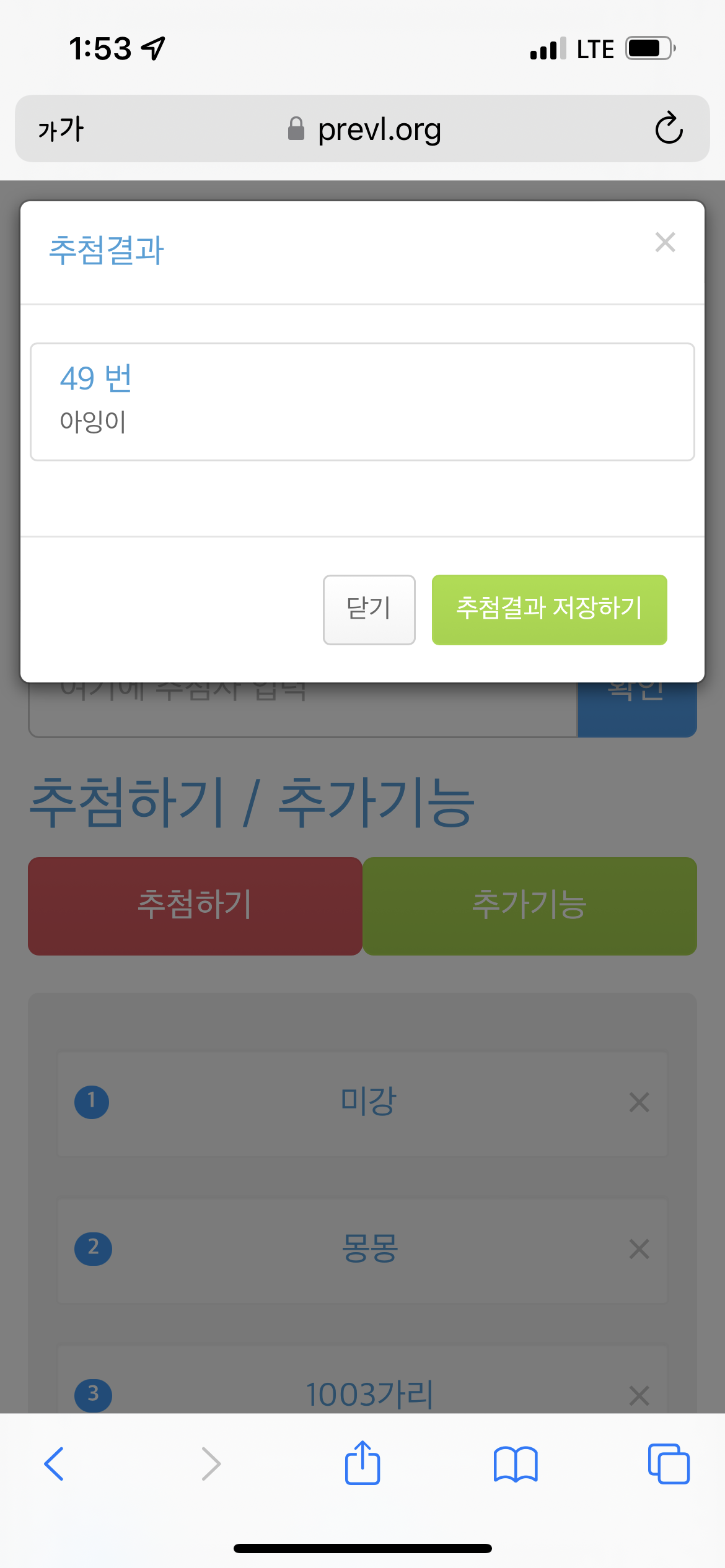Viewport: 725px width, 1568px height.
Task: Open the 가가 text size menu
Action: (61, 129)
